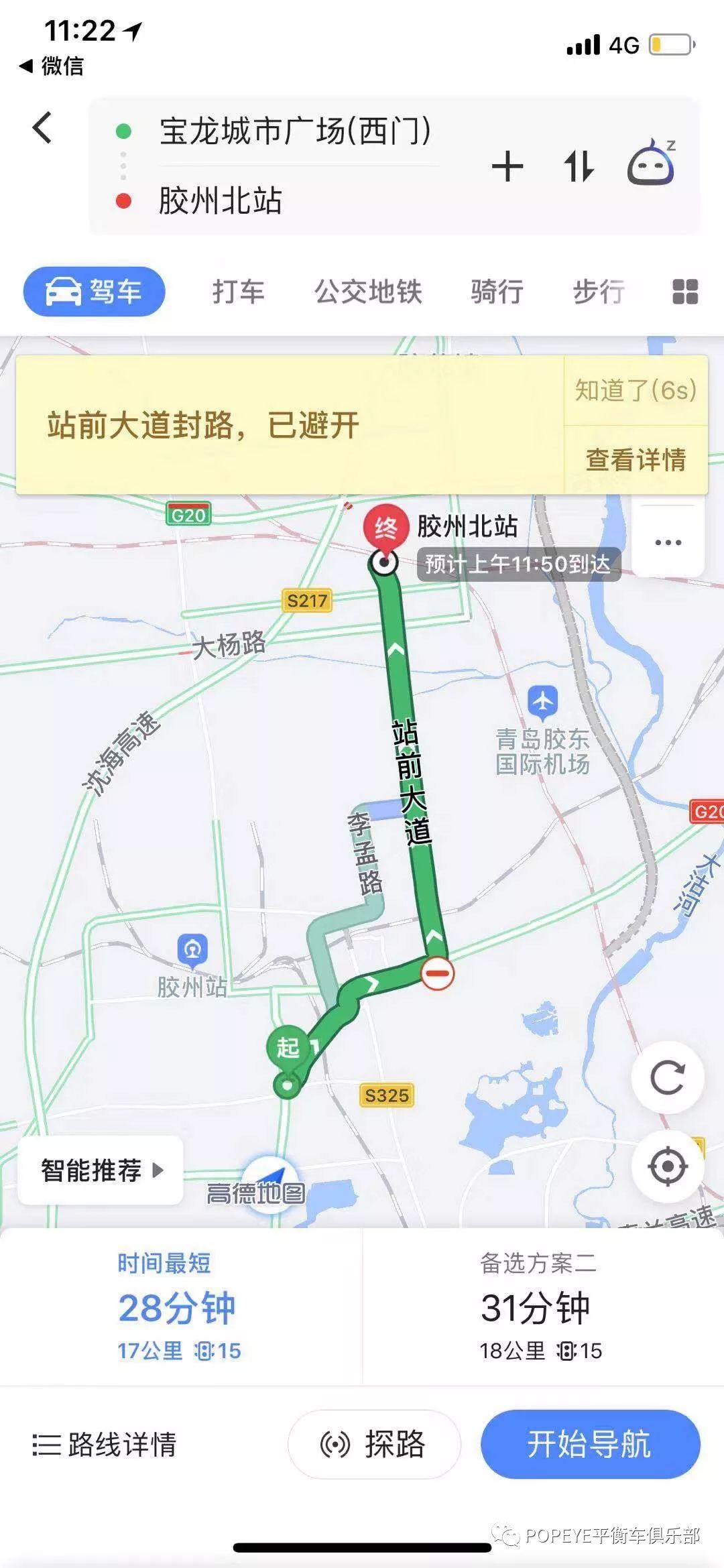The width and height of the screenshot is (724, 1568).
Task: Switch to the 骑行 tab
Action: click(x=497, y=292)
